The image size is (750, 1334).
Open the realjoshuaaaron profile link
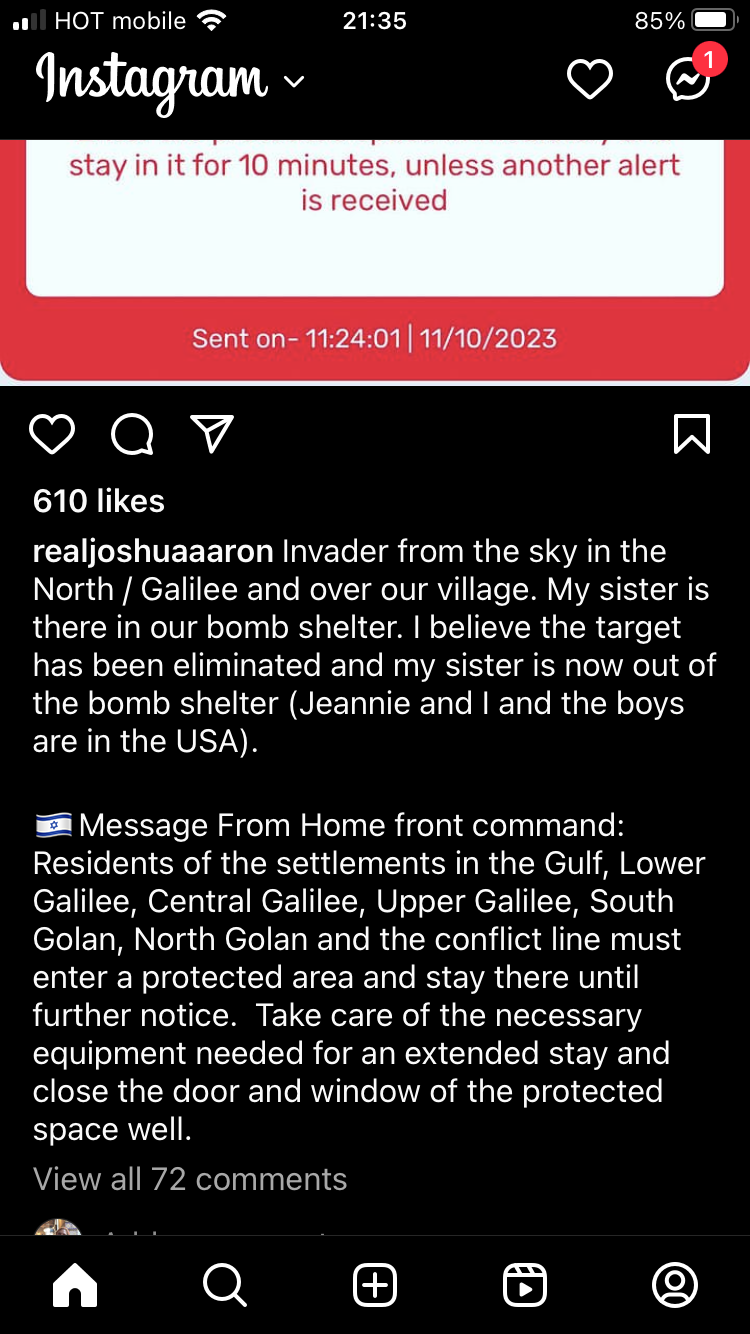click(153, 551)
